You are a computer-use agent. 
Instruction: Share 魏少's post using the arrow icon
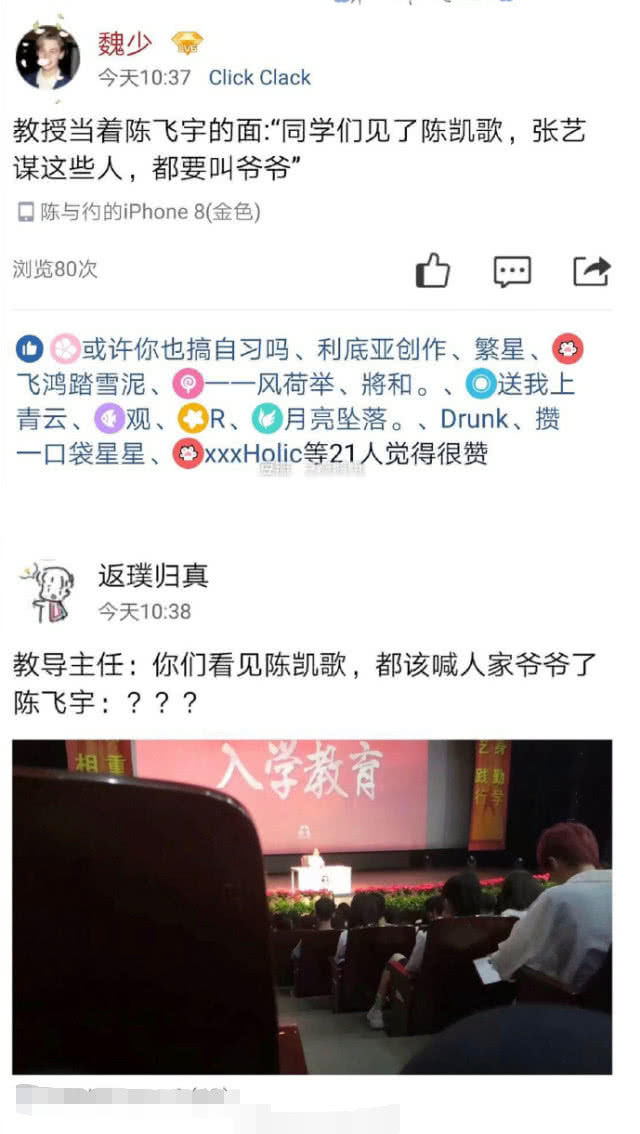click(592, 271)
